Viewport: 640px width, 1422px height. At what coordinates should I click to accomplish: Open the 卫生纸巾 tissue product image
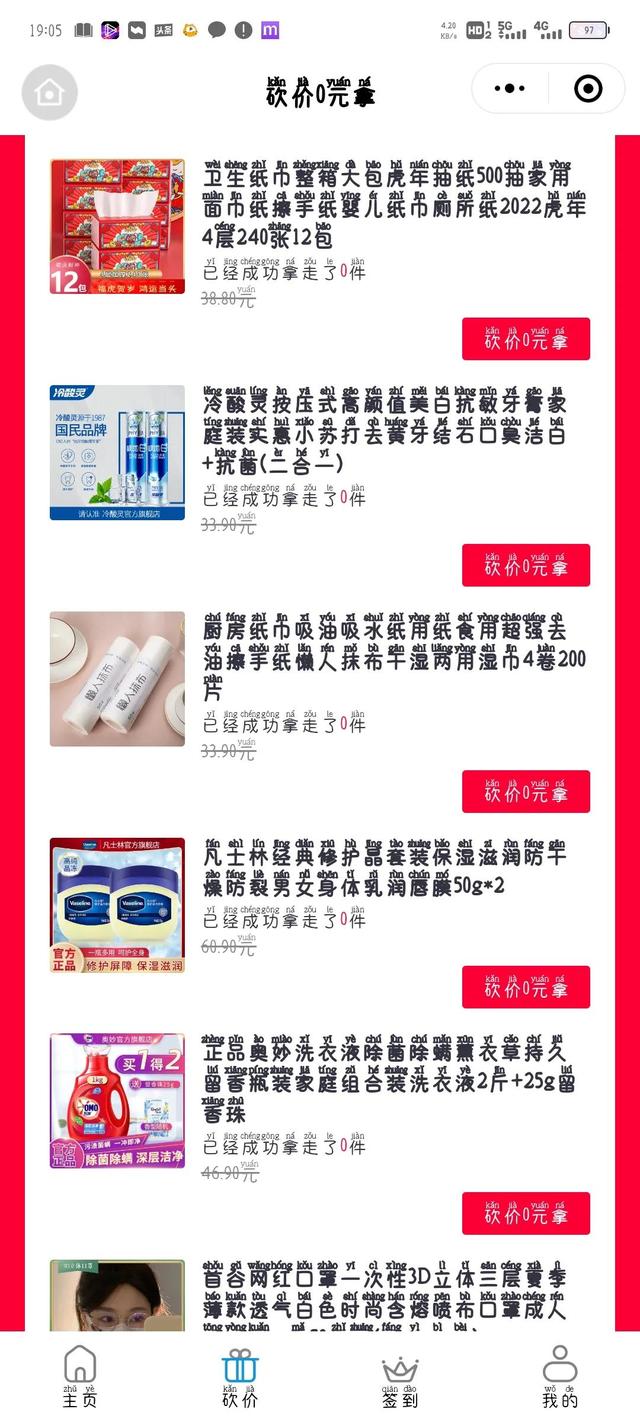(118, 227)
